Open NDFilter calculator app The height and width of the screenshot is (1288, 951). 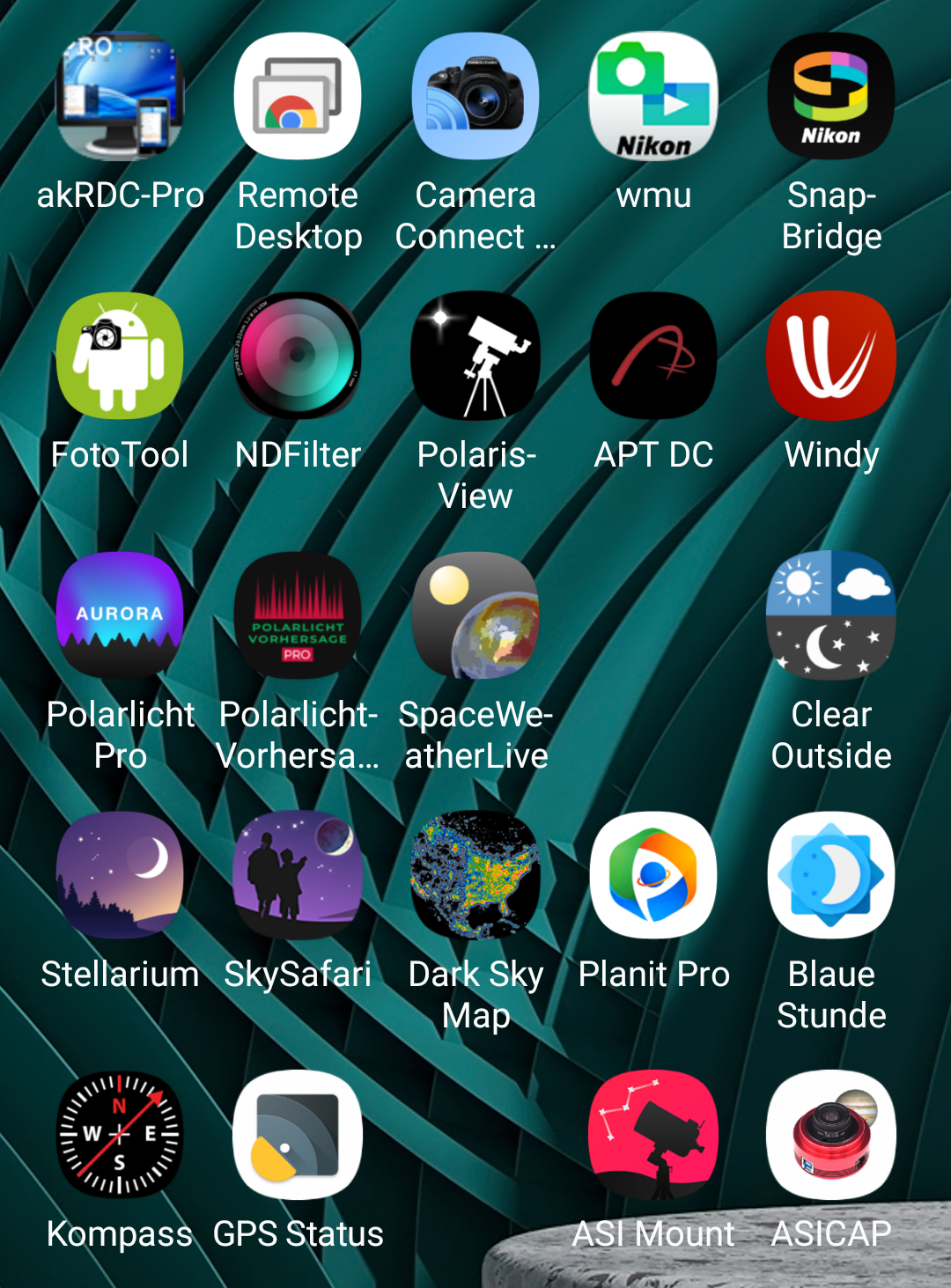pos(298,357)
